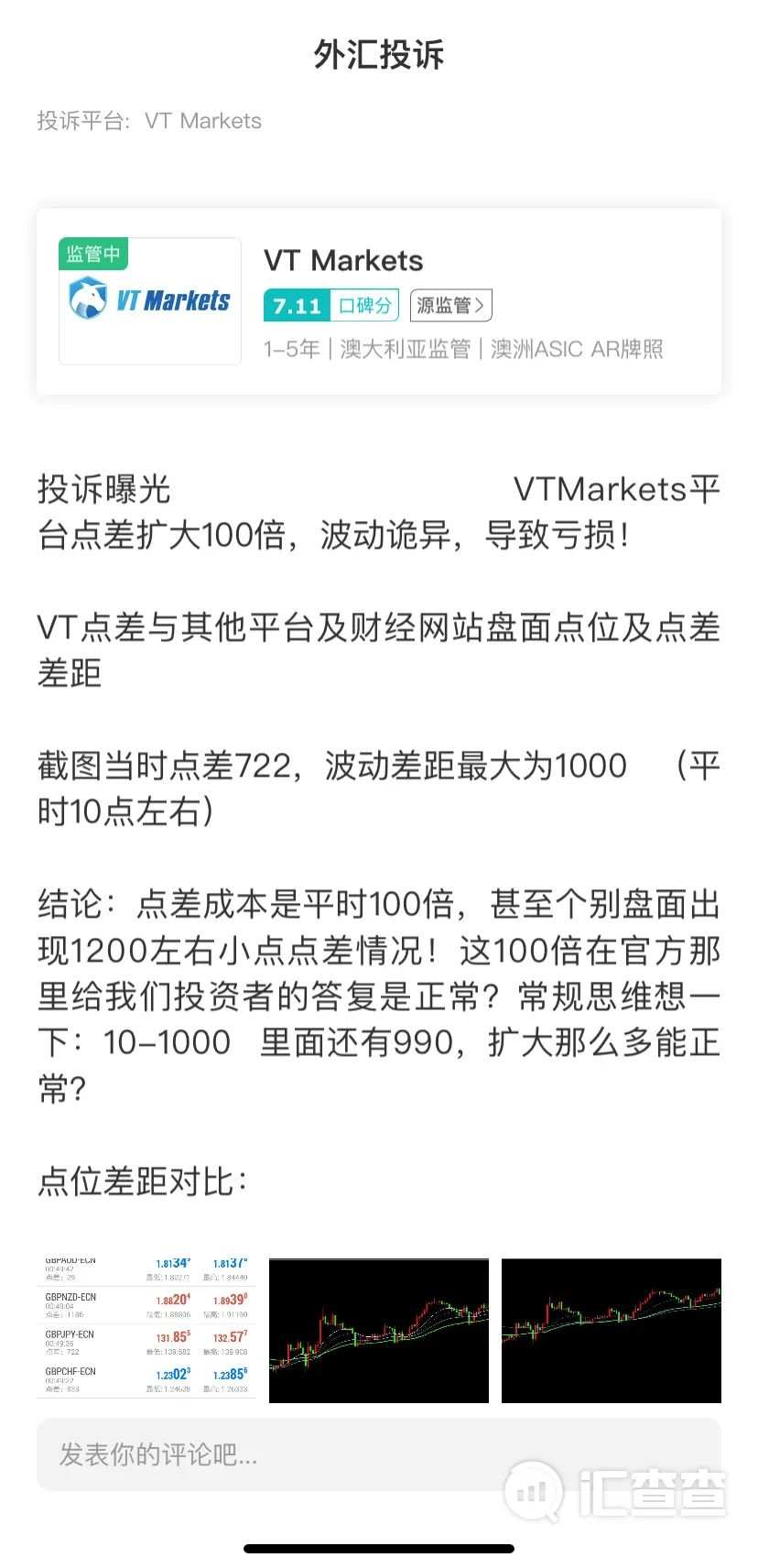Open the VT Markets platform card
This screenshot has height=1568, width=758.
click(379, 301)
